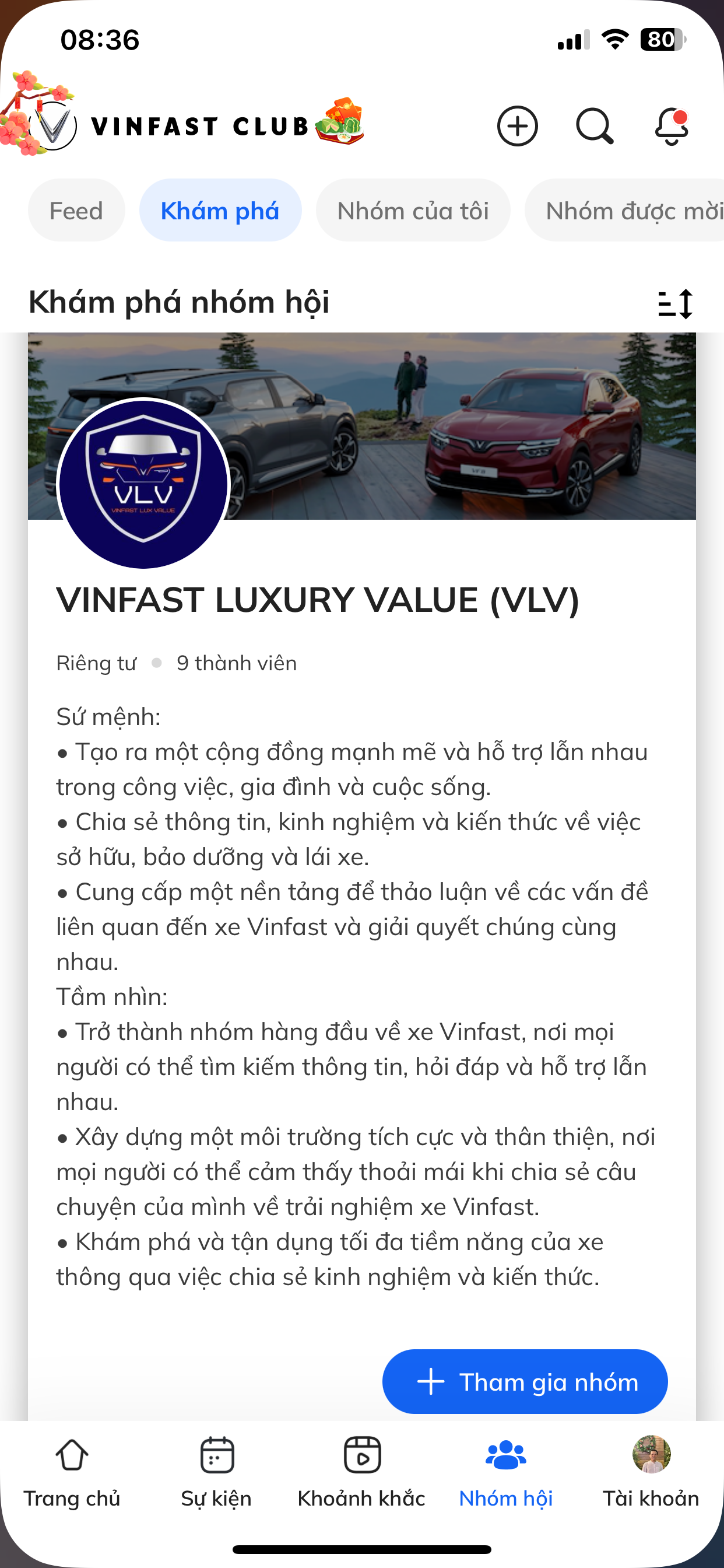Image resolution: width=724 pixels, height=1568 pixels.
Task: Select the Khám phá tab
Action: click(x=220, y=211)
